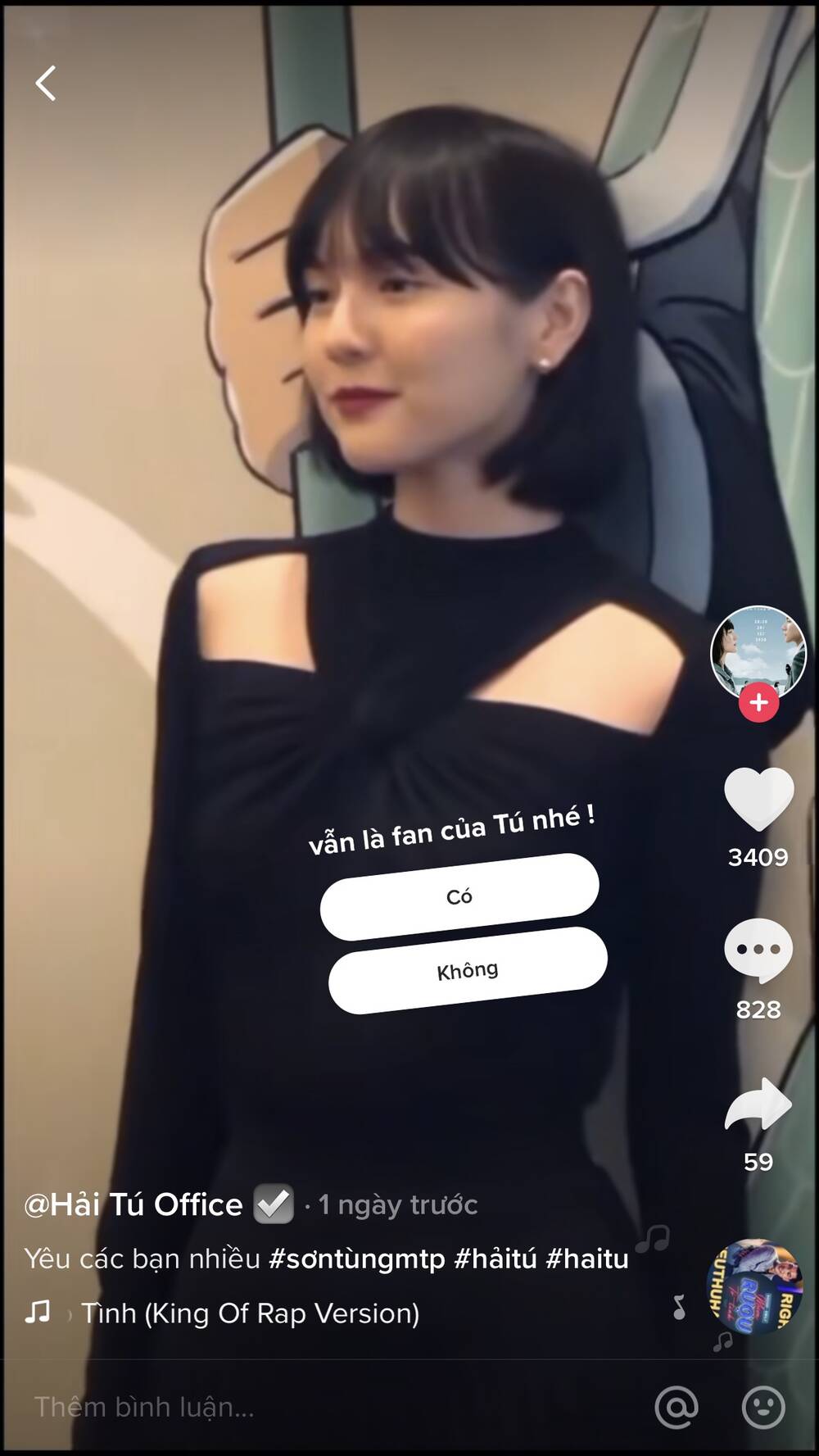The width and height of the screenshot is (819, 1456).
Task: Follow creator with the red plus button
Action: tap(758, 703)
